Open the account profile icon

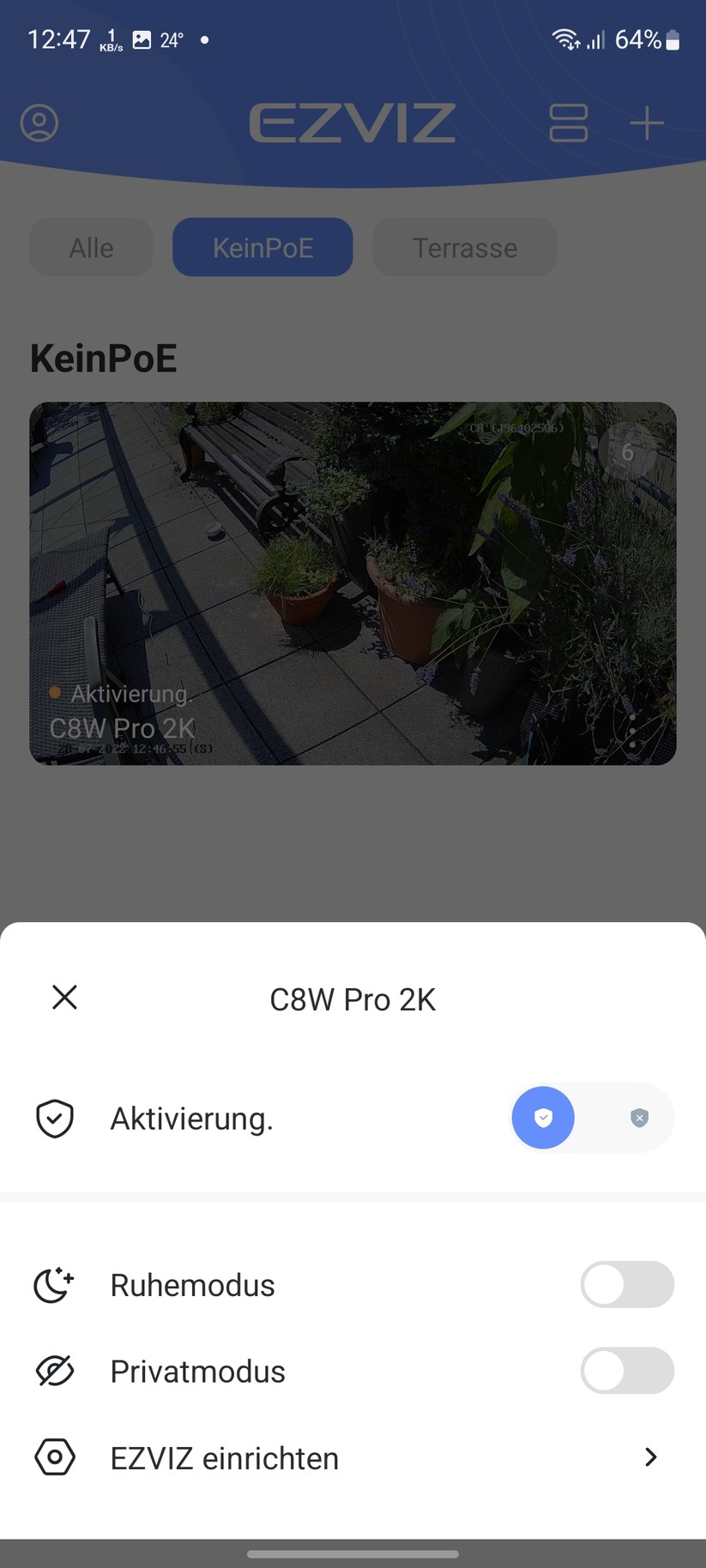[39, 122]
